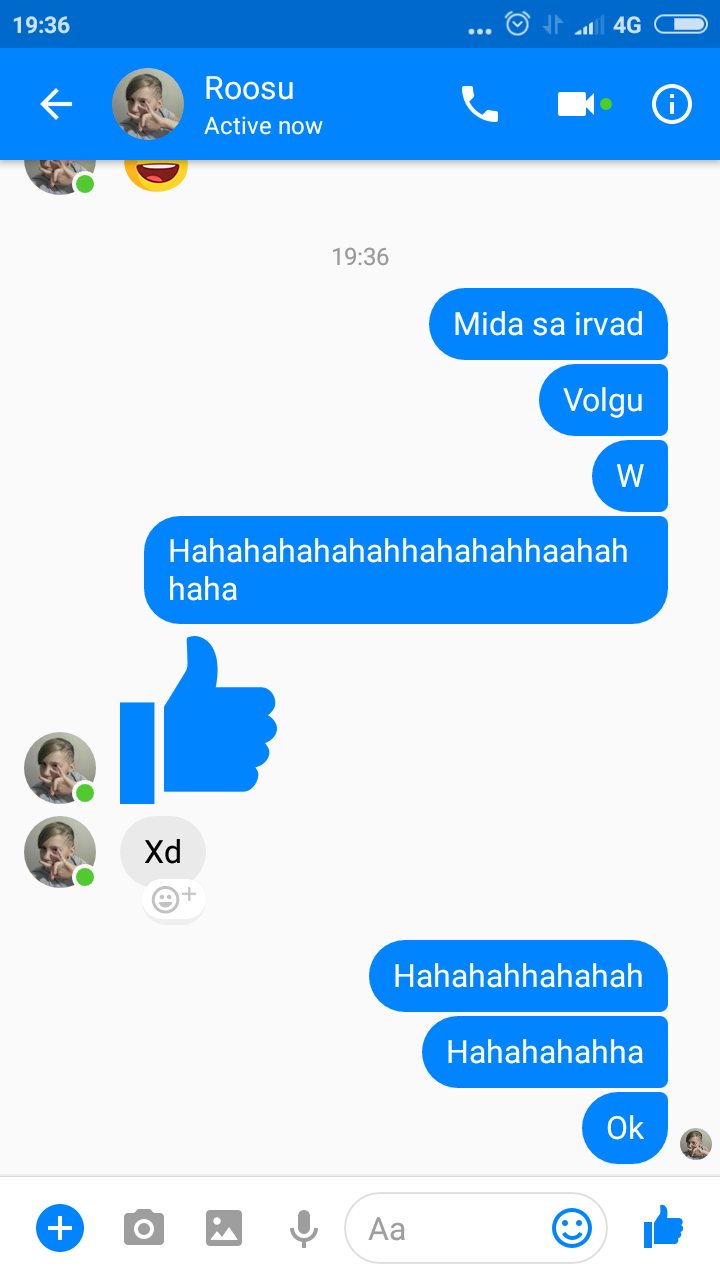Viewport: 720px width, 1280px height.
Task: Start a voice call with Roosu
Action: coord(479,104)
